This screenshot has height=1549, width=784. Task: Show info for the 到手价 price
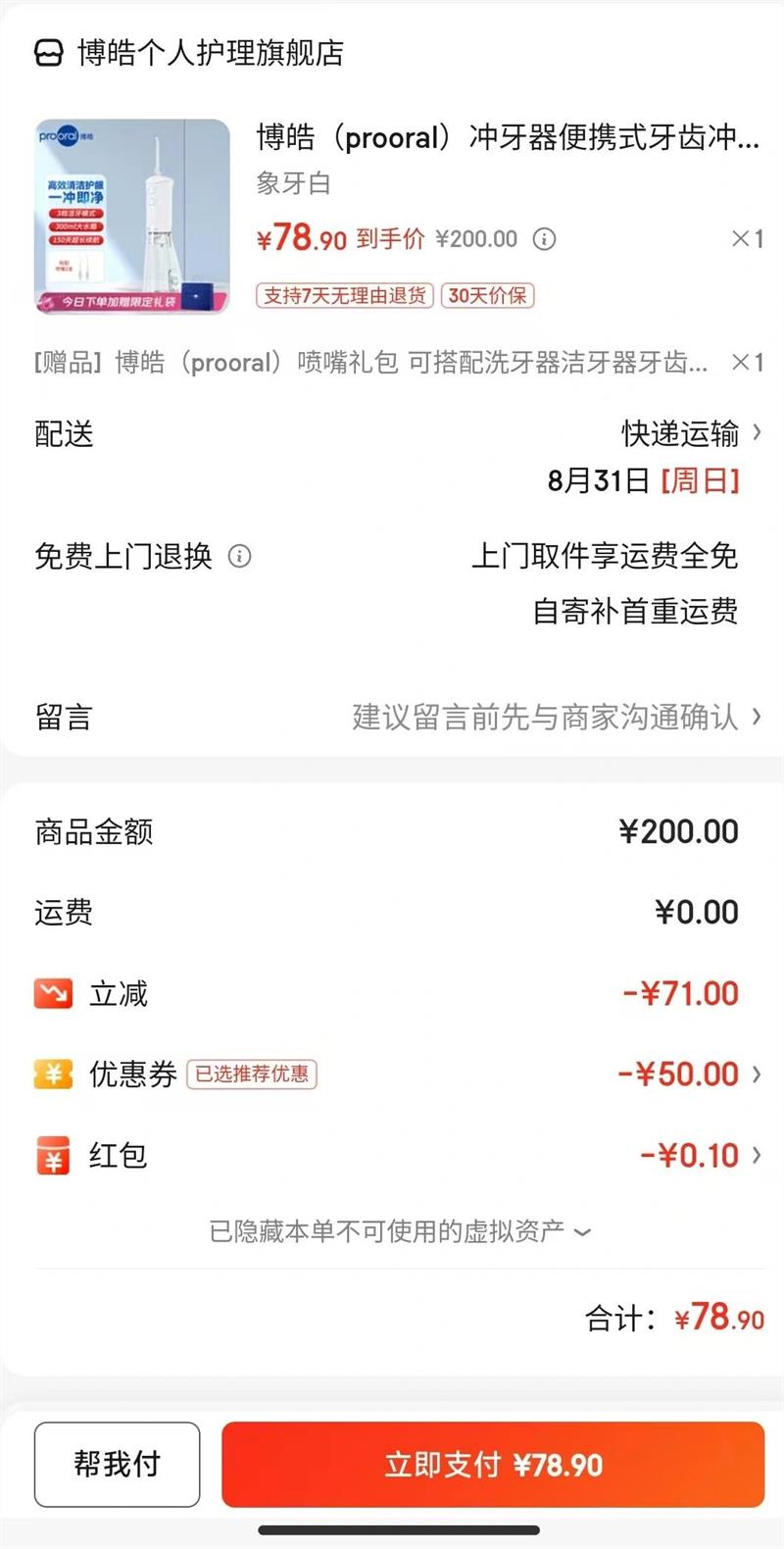pos(544,239)
